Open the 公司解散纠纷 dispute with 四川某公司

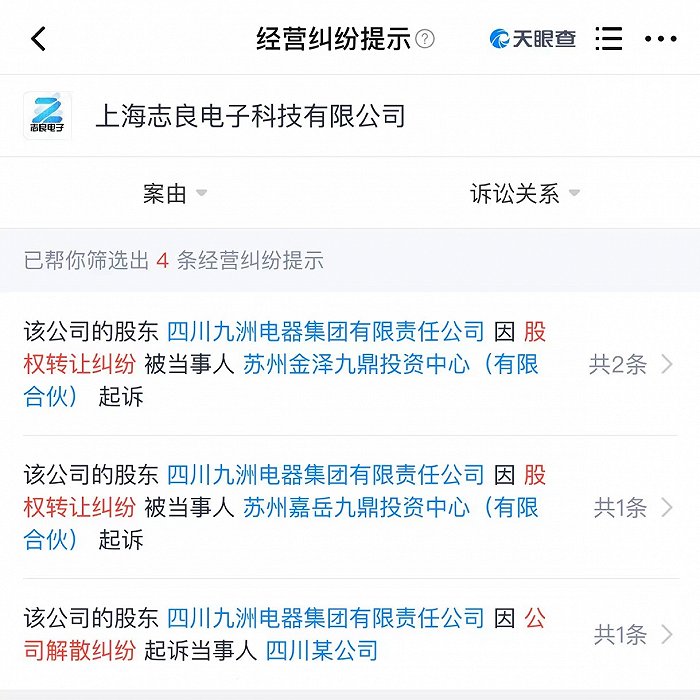click(x=632, y=634)
